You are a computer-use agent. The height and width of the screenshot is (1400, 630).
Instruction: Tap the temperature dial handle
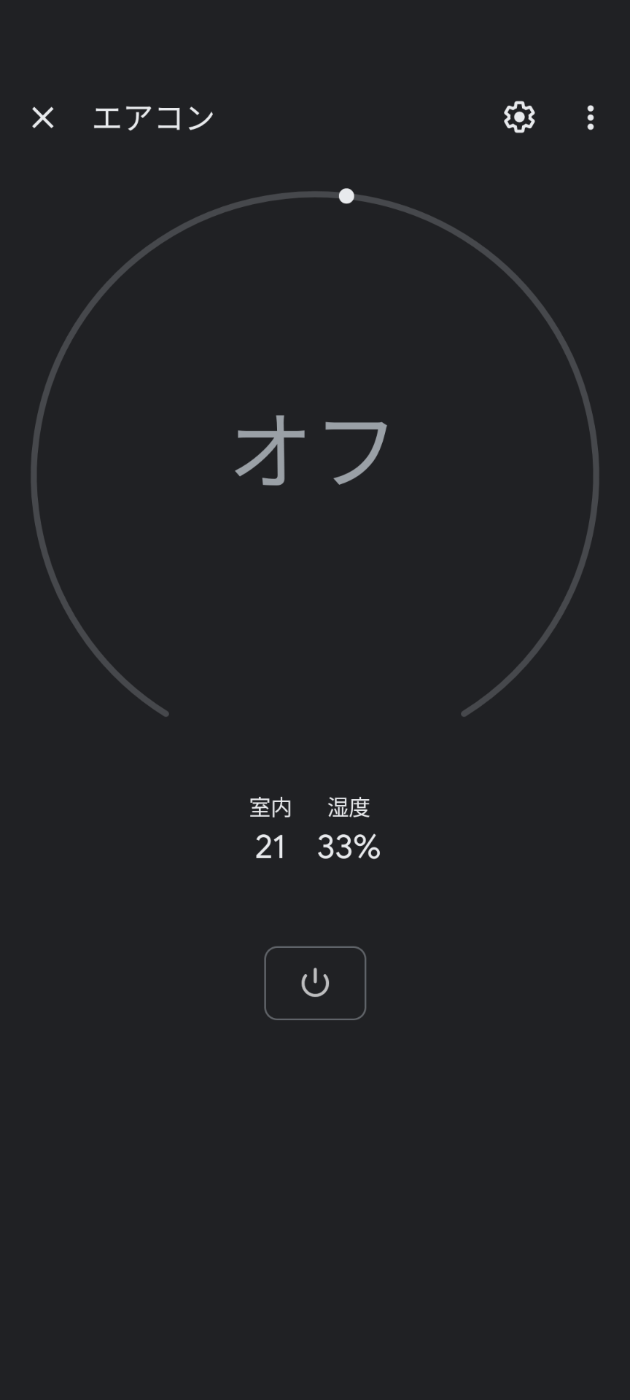(346, 196)
